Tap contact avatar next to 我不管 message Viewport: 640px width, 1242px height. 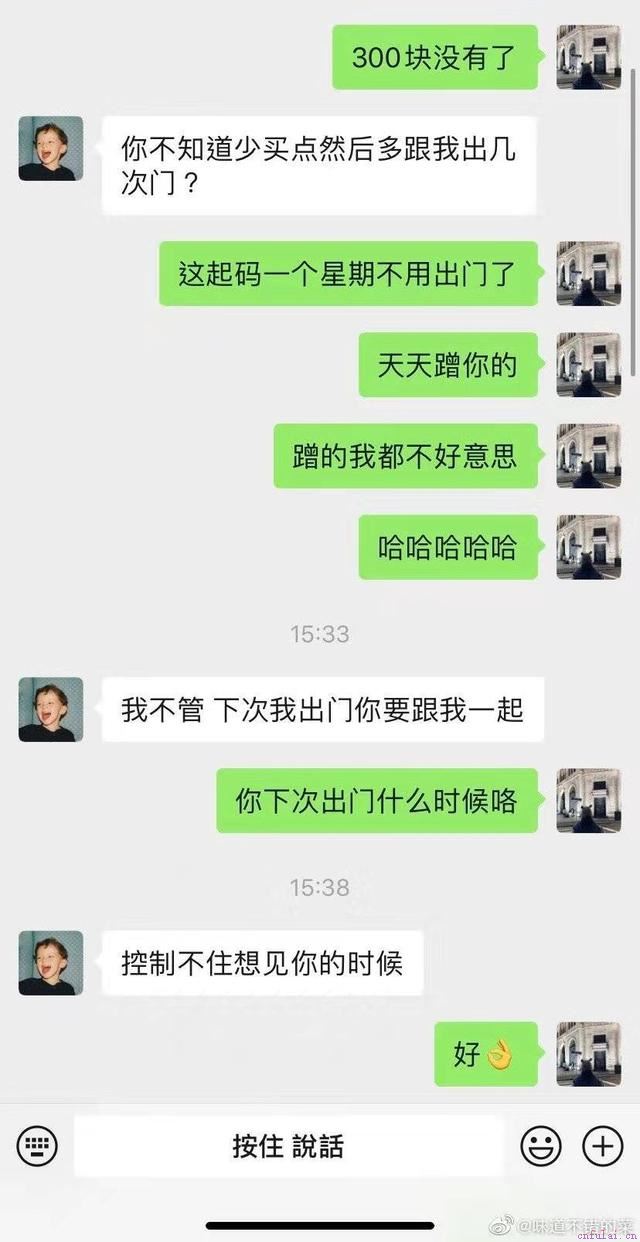tap(51, 709)
